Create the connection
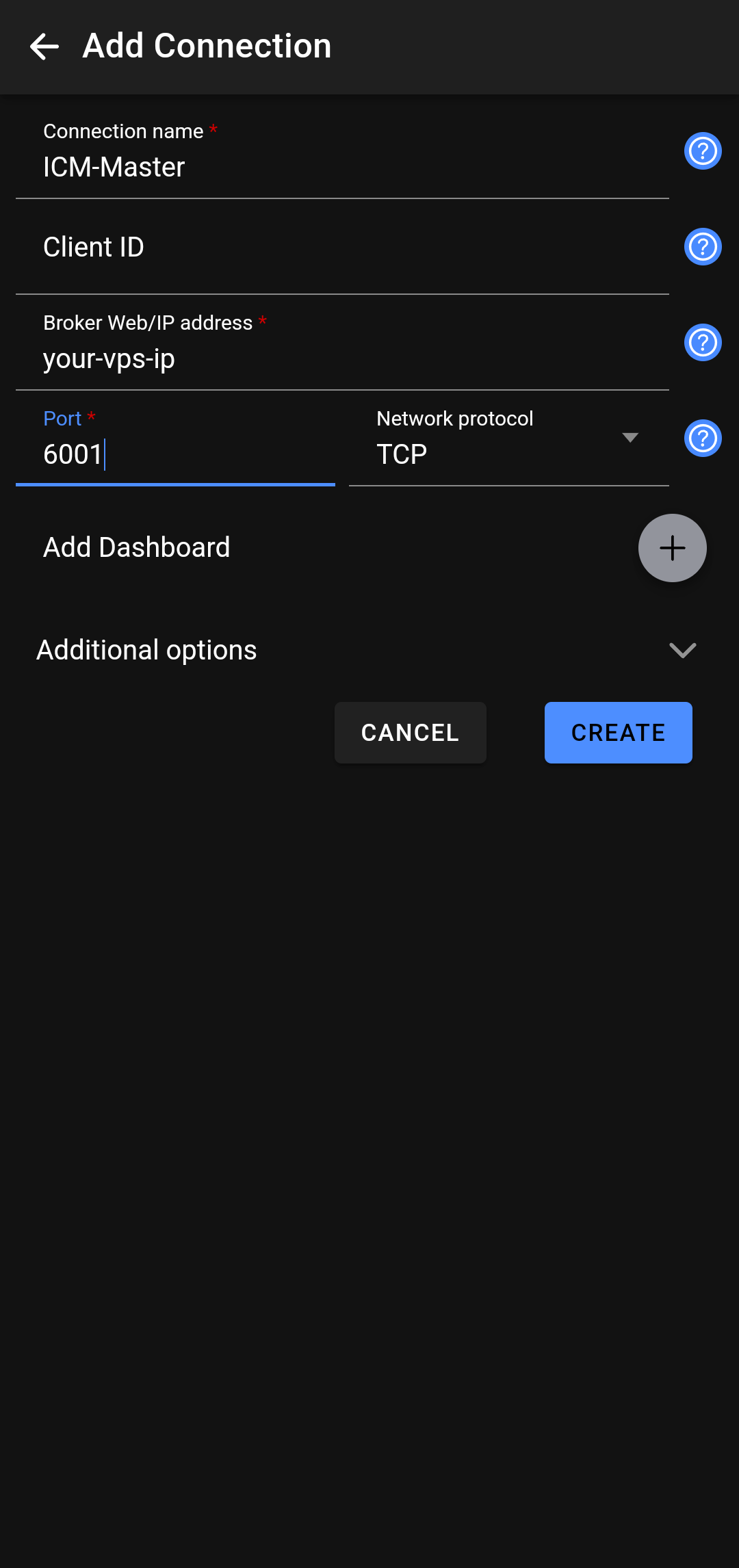739x1568 pixels. click(618, 733)
